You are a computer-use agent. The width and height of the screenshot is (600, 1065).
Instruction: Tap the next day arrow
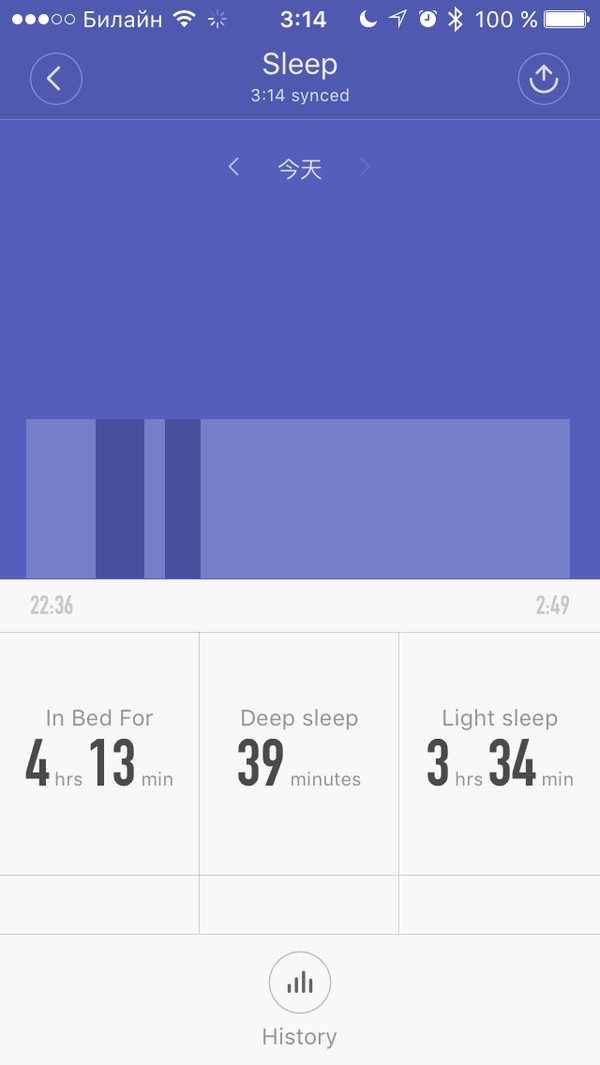(365, 167)
